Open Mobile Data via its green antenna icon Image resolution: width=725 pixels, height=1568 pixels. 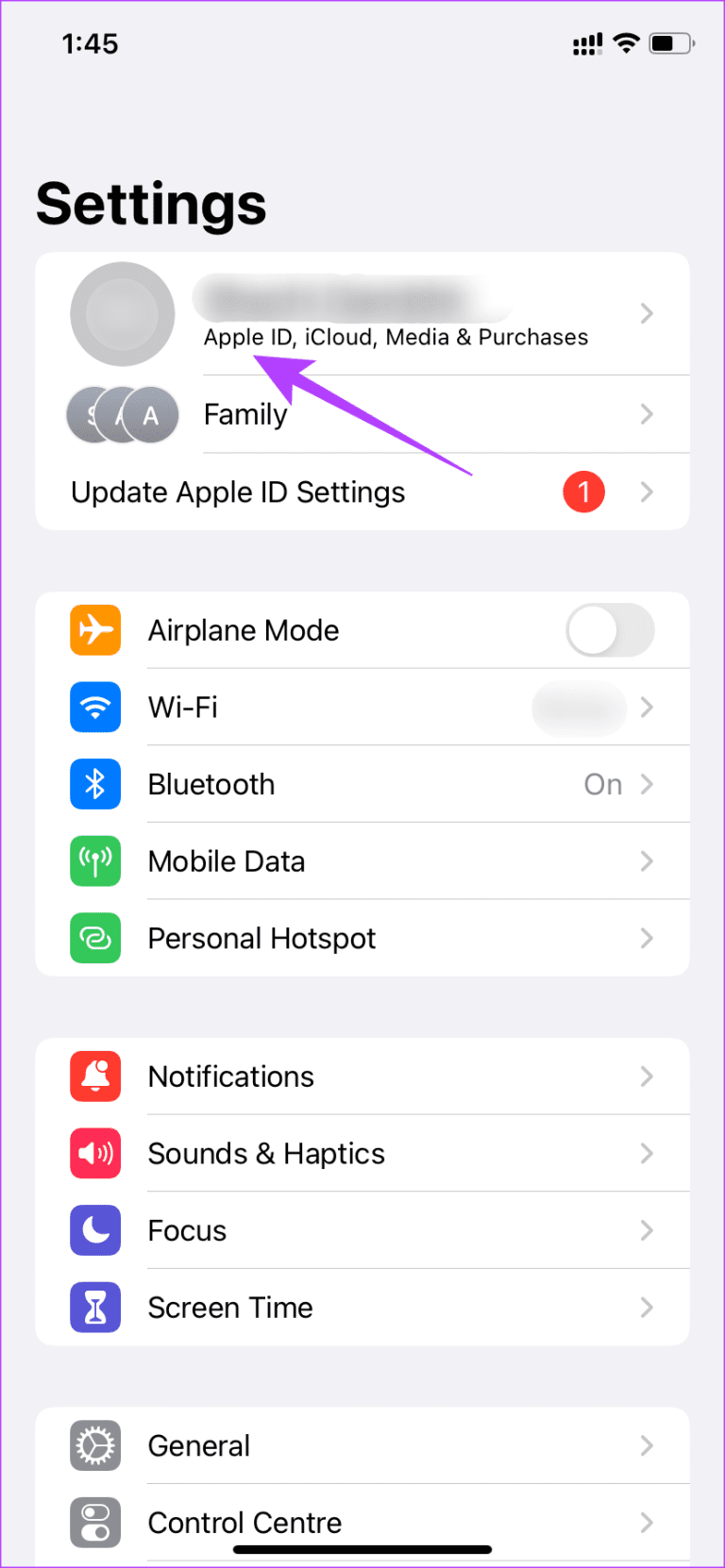95,860
